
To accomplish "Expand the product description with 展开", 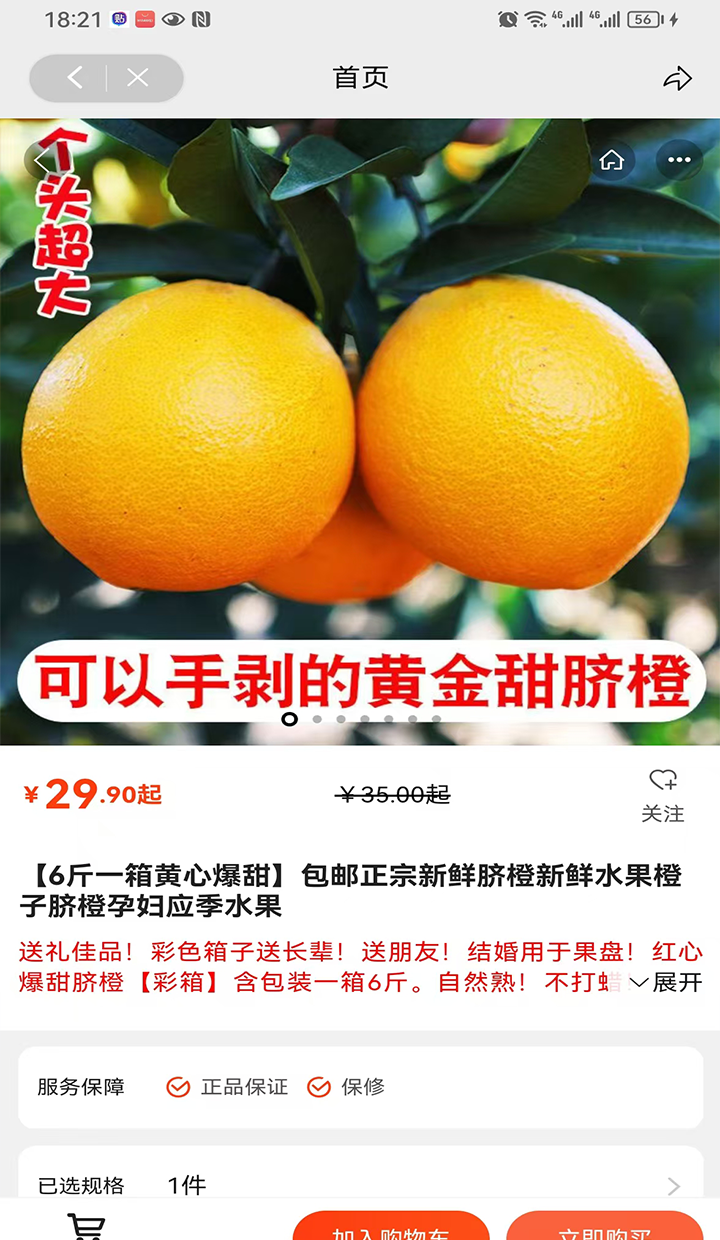I will click(666, 982).
